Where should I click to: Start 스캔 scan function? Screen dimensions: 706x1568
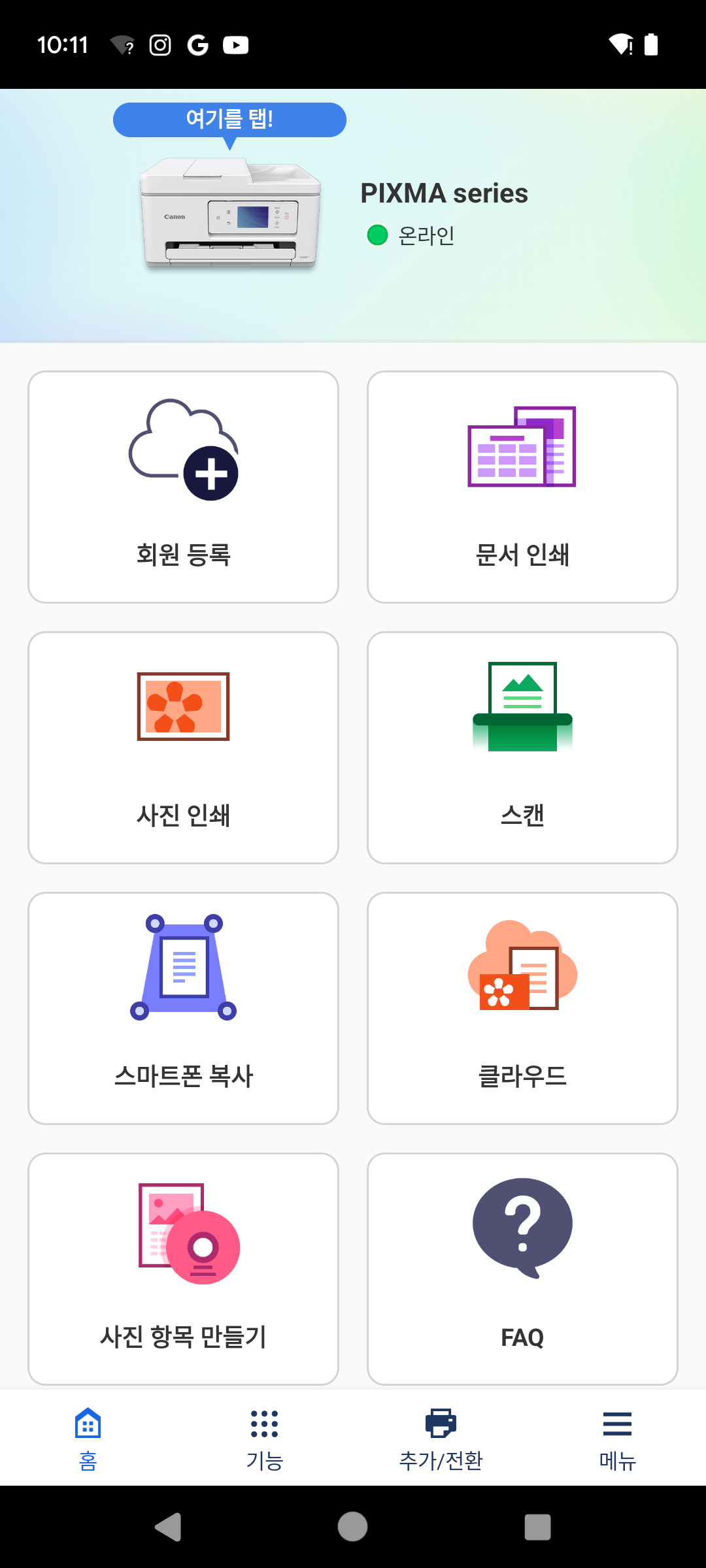[x=522, y=747]
